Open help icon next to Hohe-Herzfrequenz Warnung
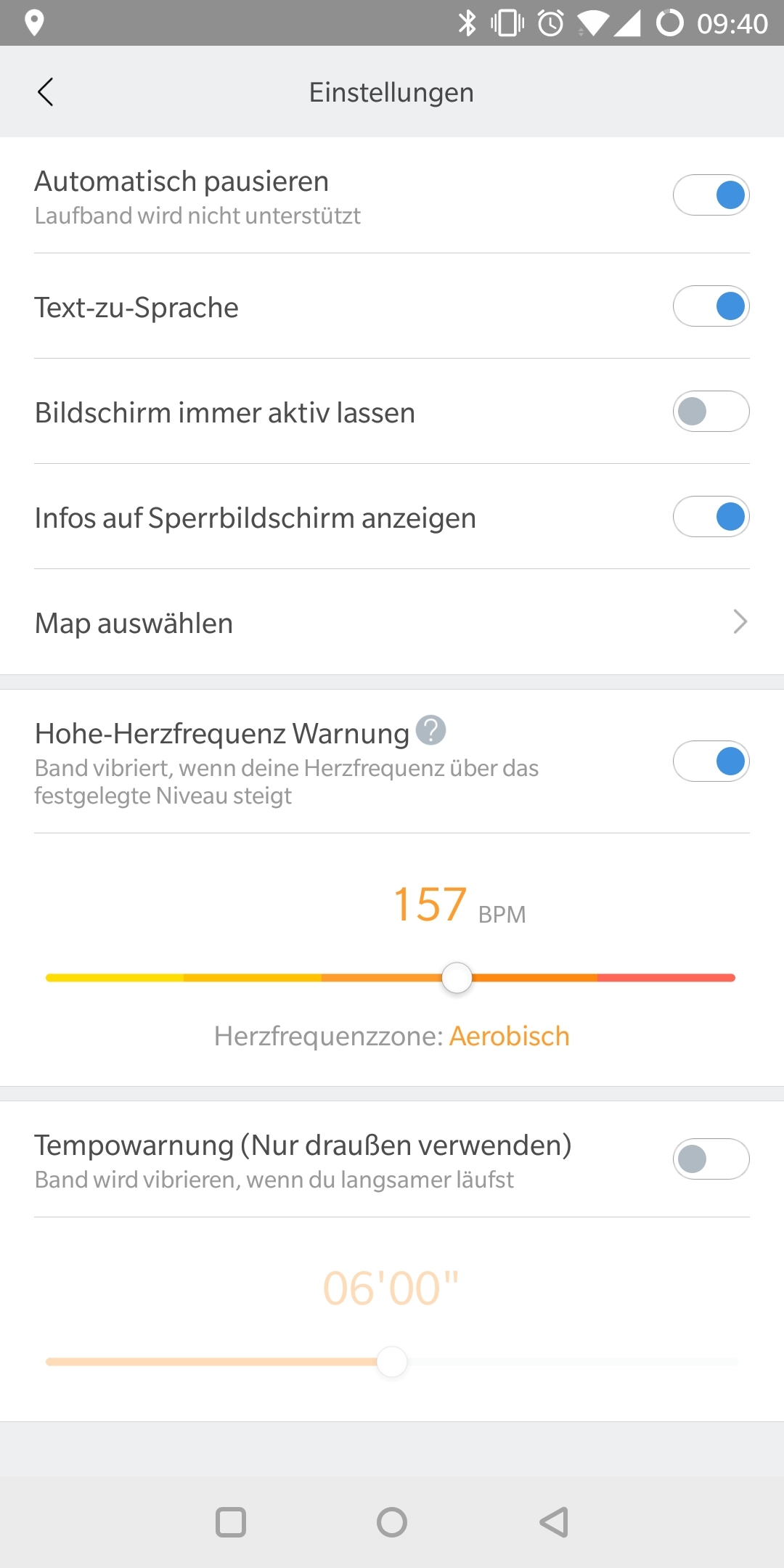Screen dimensions: 784x1568 tap(430, 730)
